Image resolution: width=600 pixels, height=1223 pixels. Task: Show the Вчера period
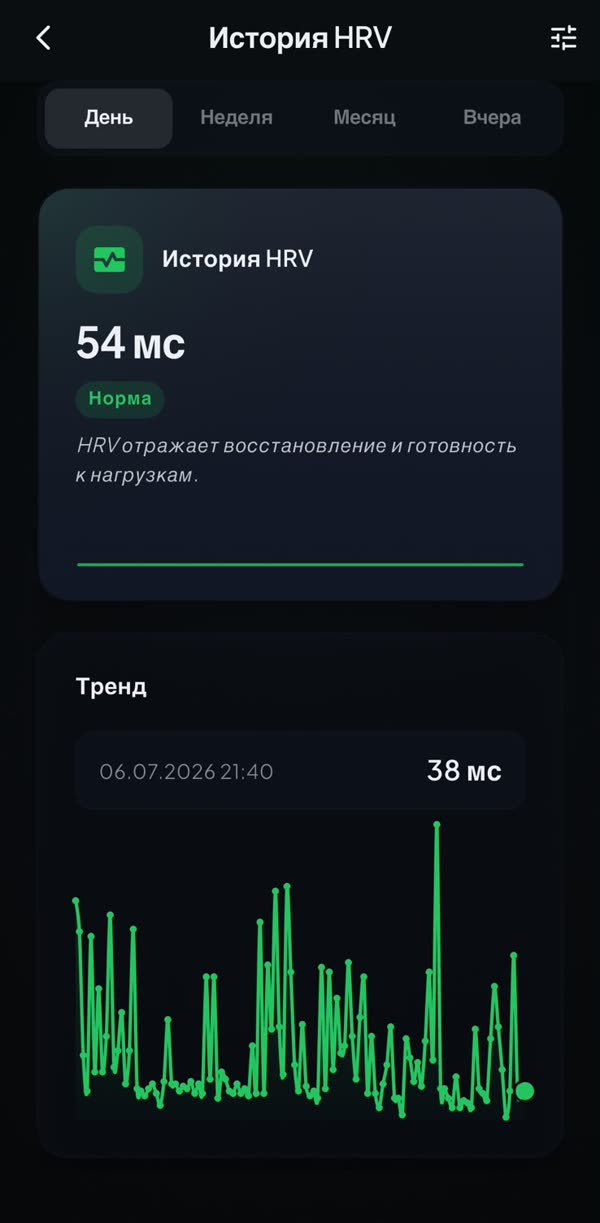(x=492, y=118)
